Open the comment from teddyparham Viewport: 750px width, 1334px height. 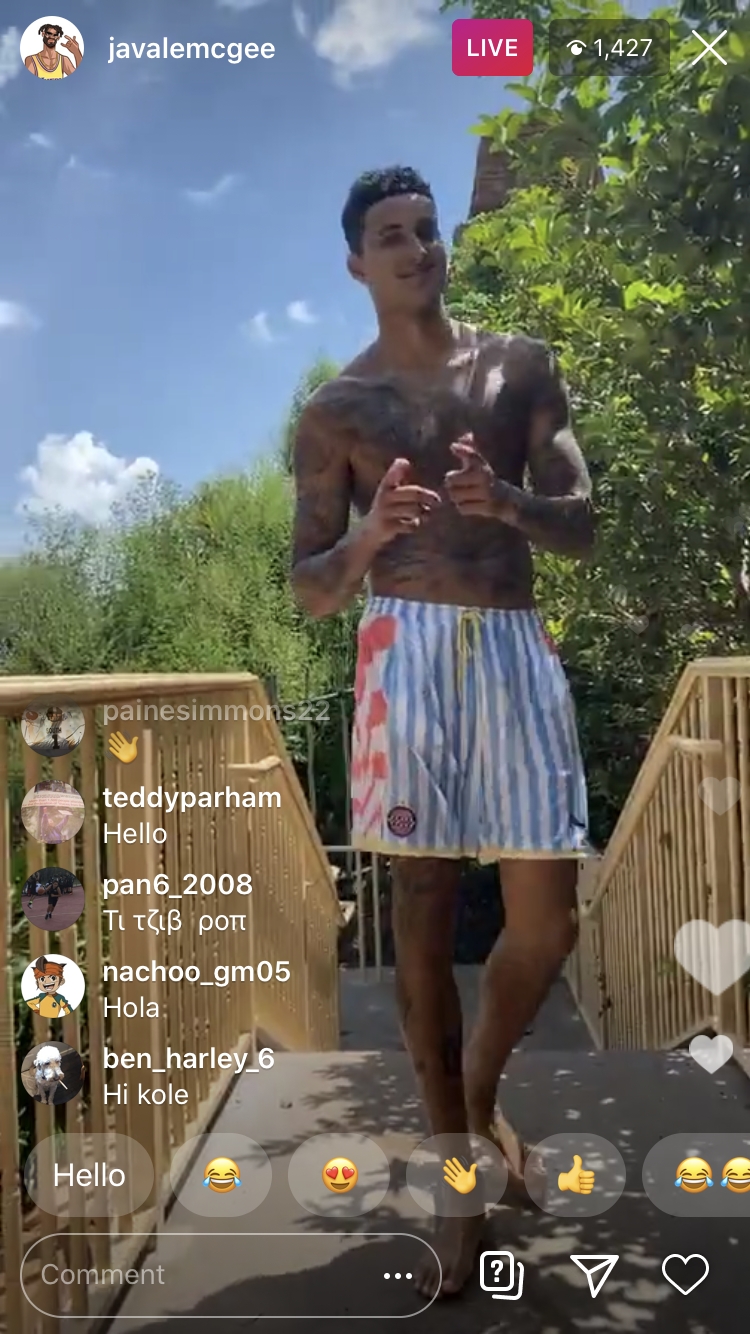pos(191,815)
